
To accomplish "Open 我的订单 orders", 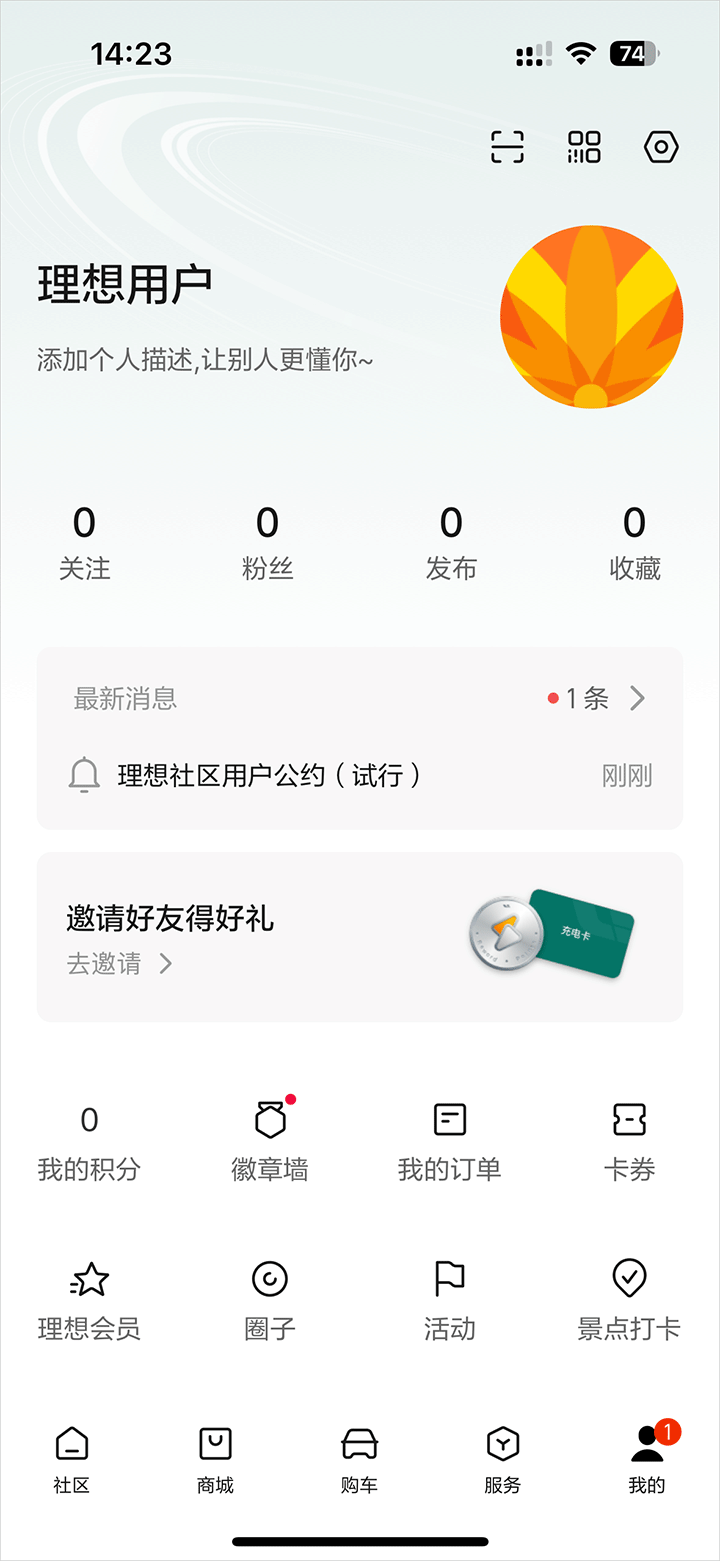I will coord(450,1144).
